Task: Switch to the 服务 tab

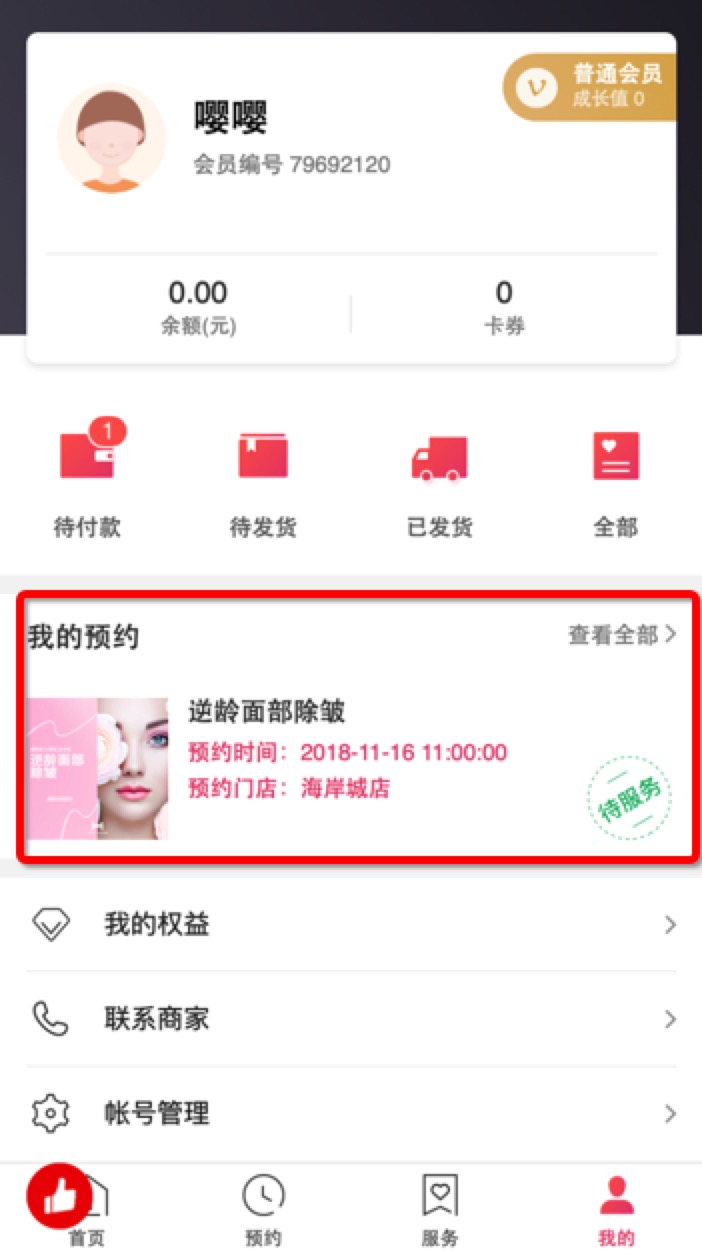Action: (x=439, y=1210)
